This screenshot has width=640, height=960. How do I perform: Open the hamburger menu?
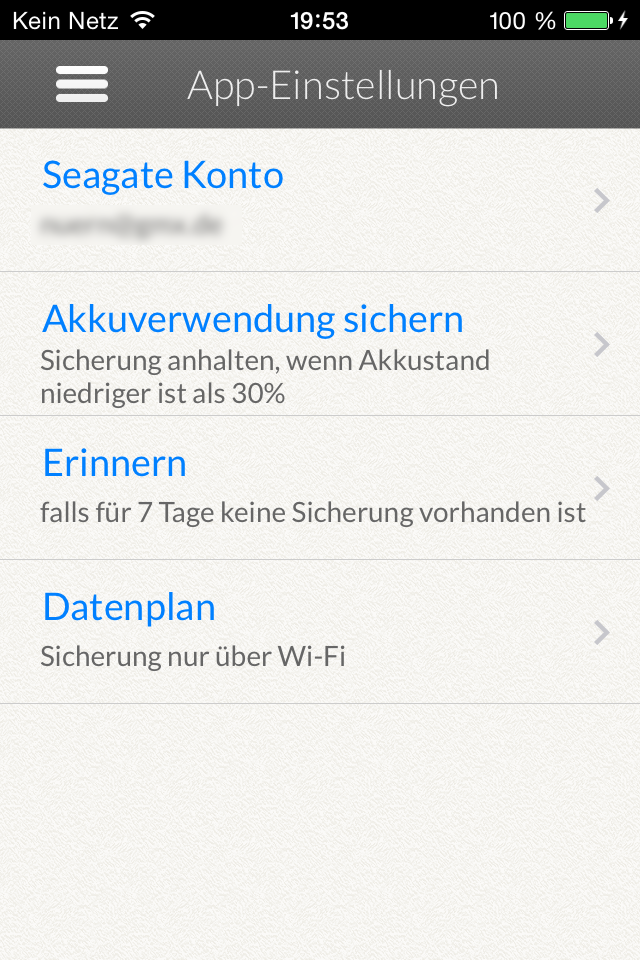coord(82,85)
